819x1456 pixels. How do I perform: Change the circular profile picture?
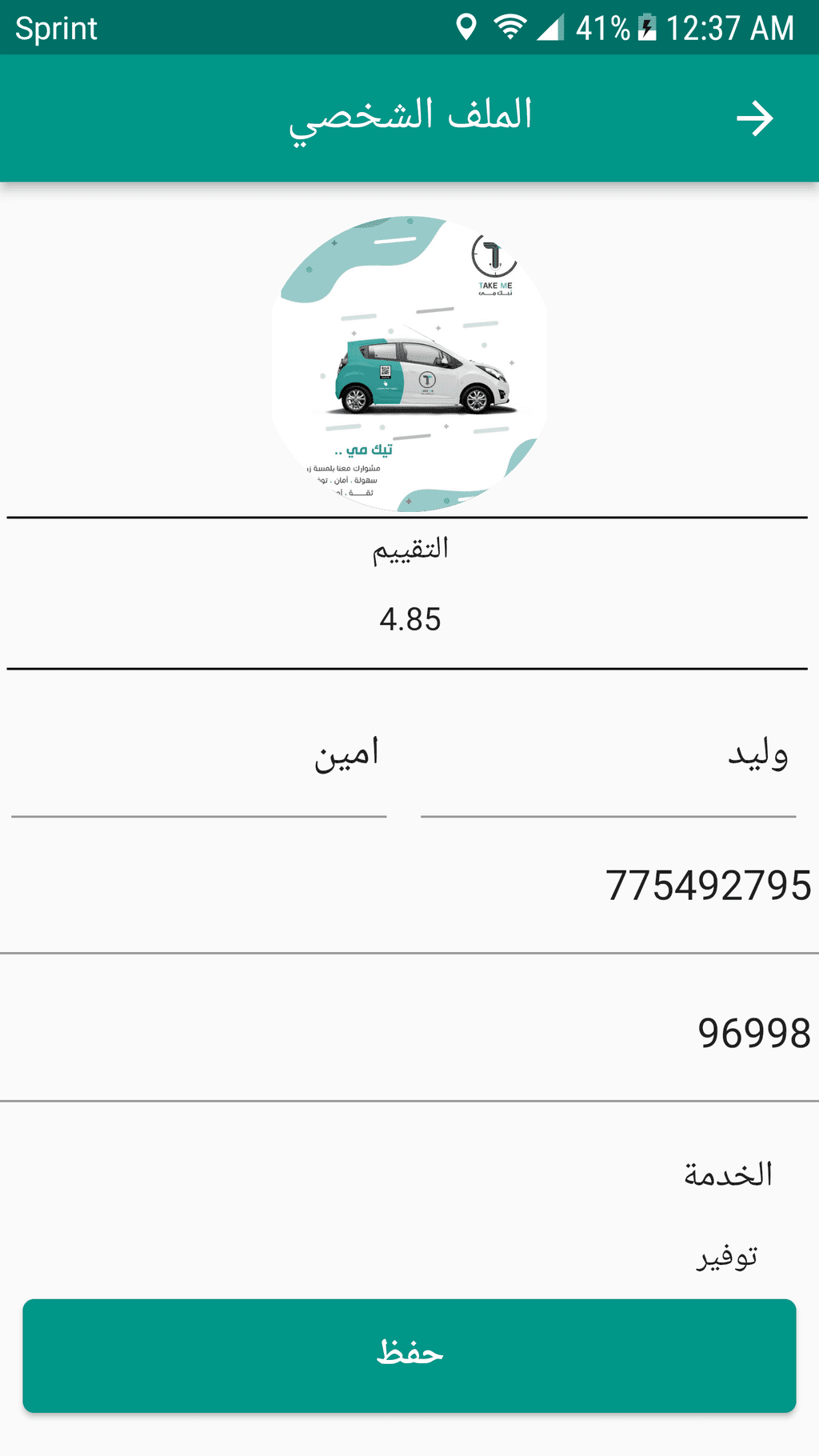[x=409, y=363]
